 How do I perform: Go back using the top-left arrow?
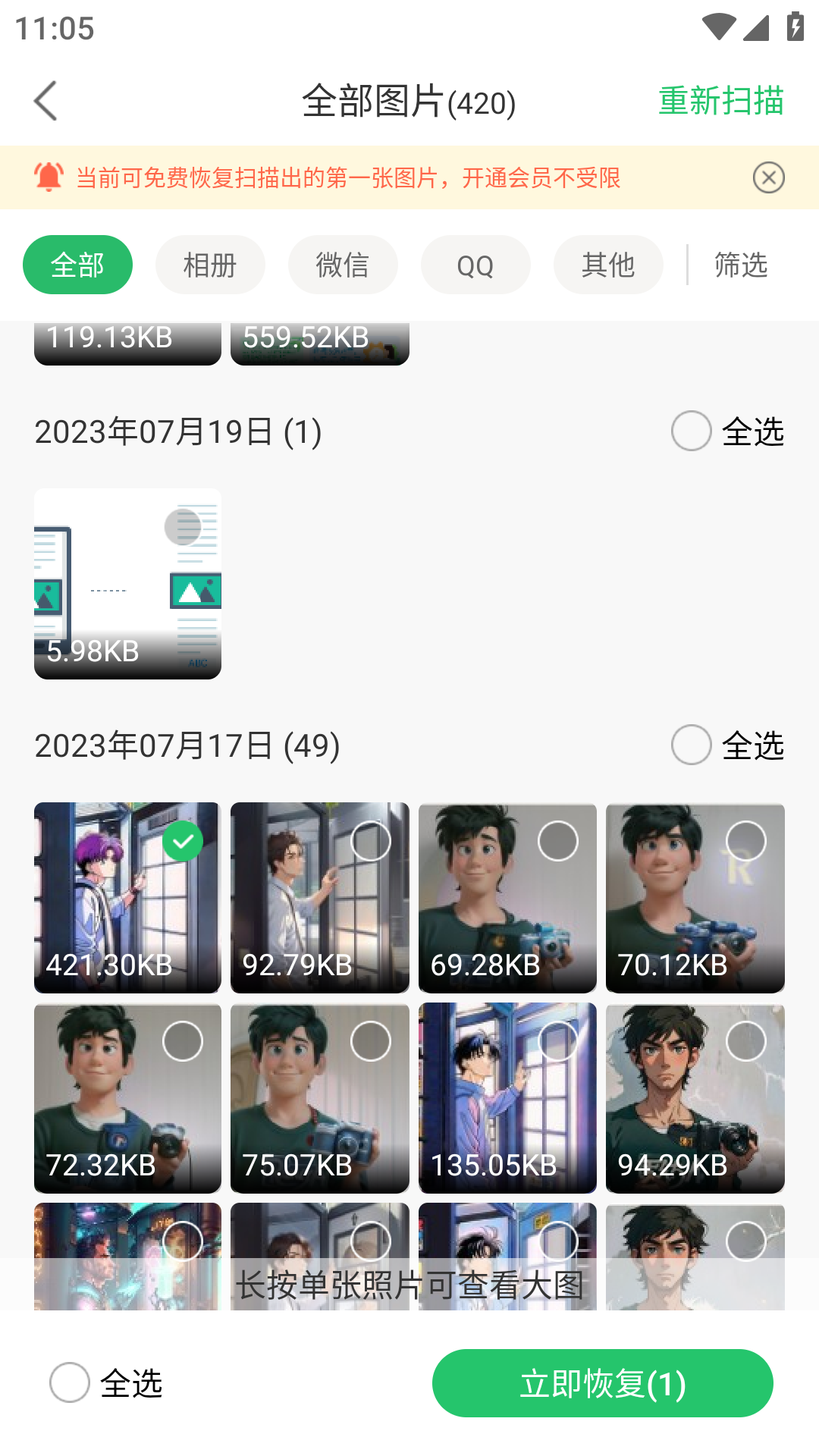45,101
